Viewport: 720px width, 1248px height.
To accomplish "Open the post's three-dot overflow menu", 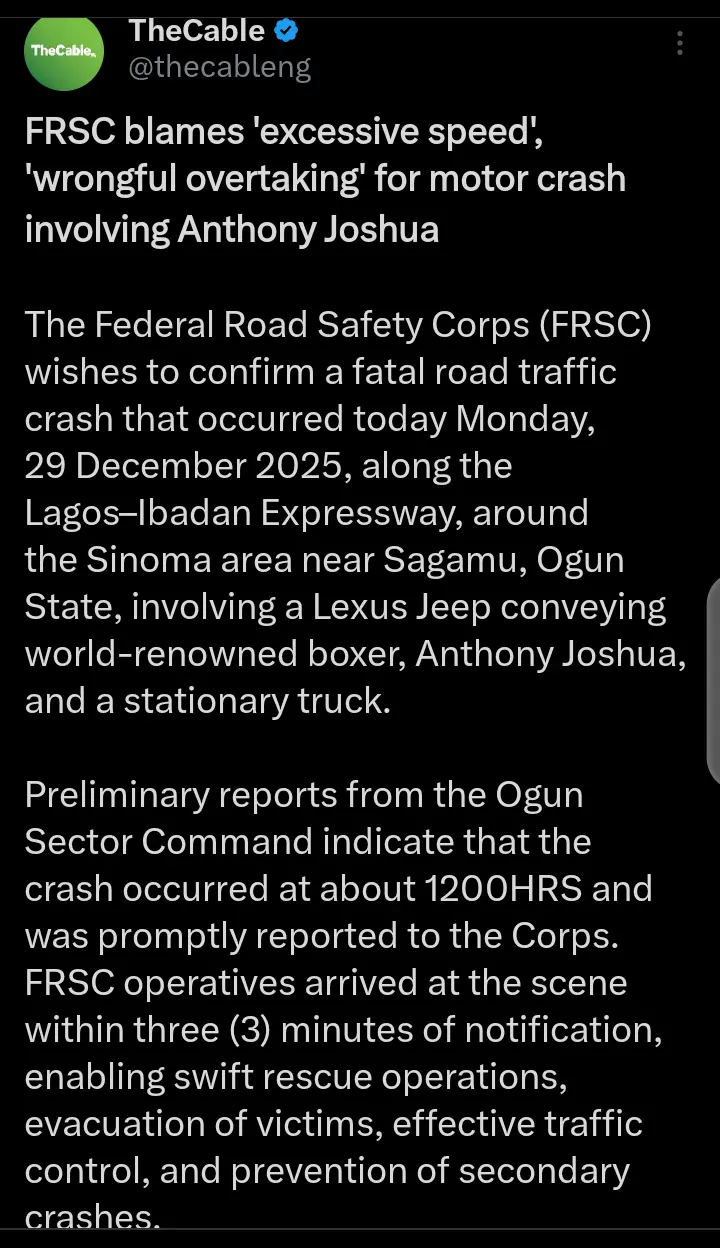I will 680,44.
